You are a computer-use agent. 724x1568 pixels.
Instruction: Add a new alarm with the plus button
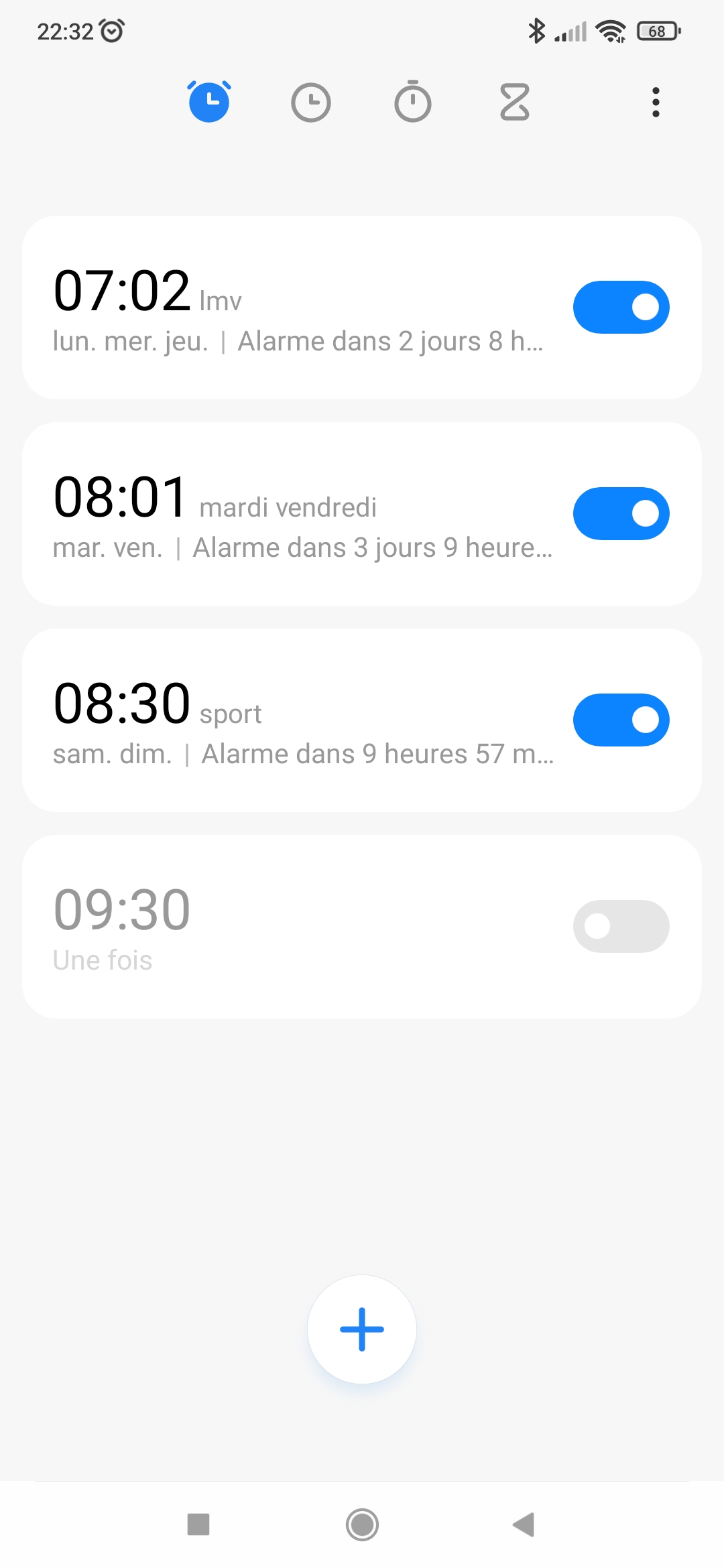coord(362,1329)
